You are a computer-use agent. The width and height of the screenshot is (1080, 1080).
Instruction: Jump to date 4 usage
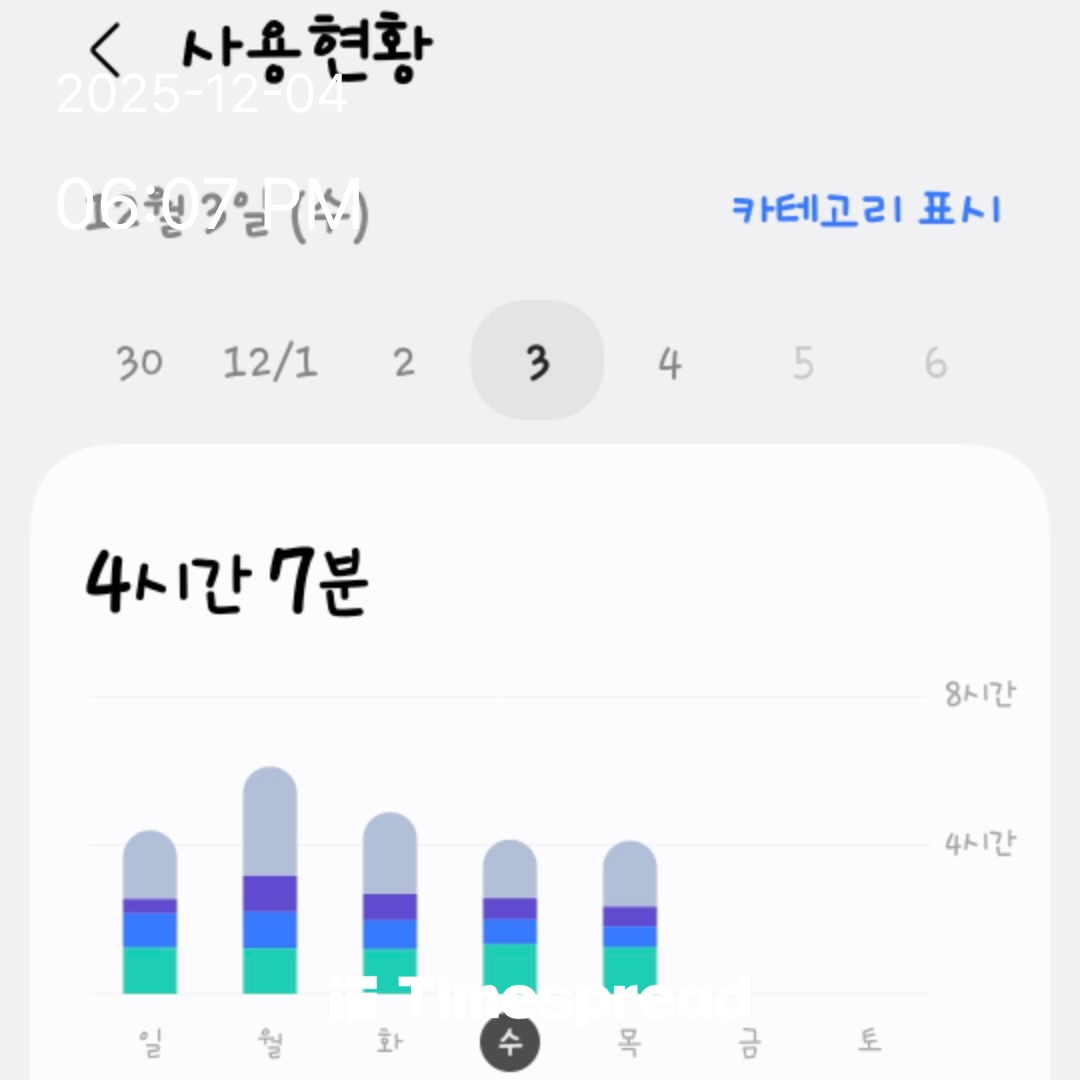click(670, 362)
